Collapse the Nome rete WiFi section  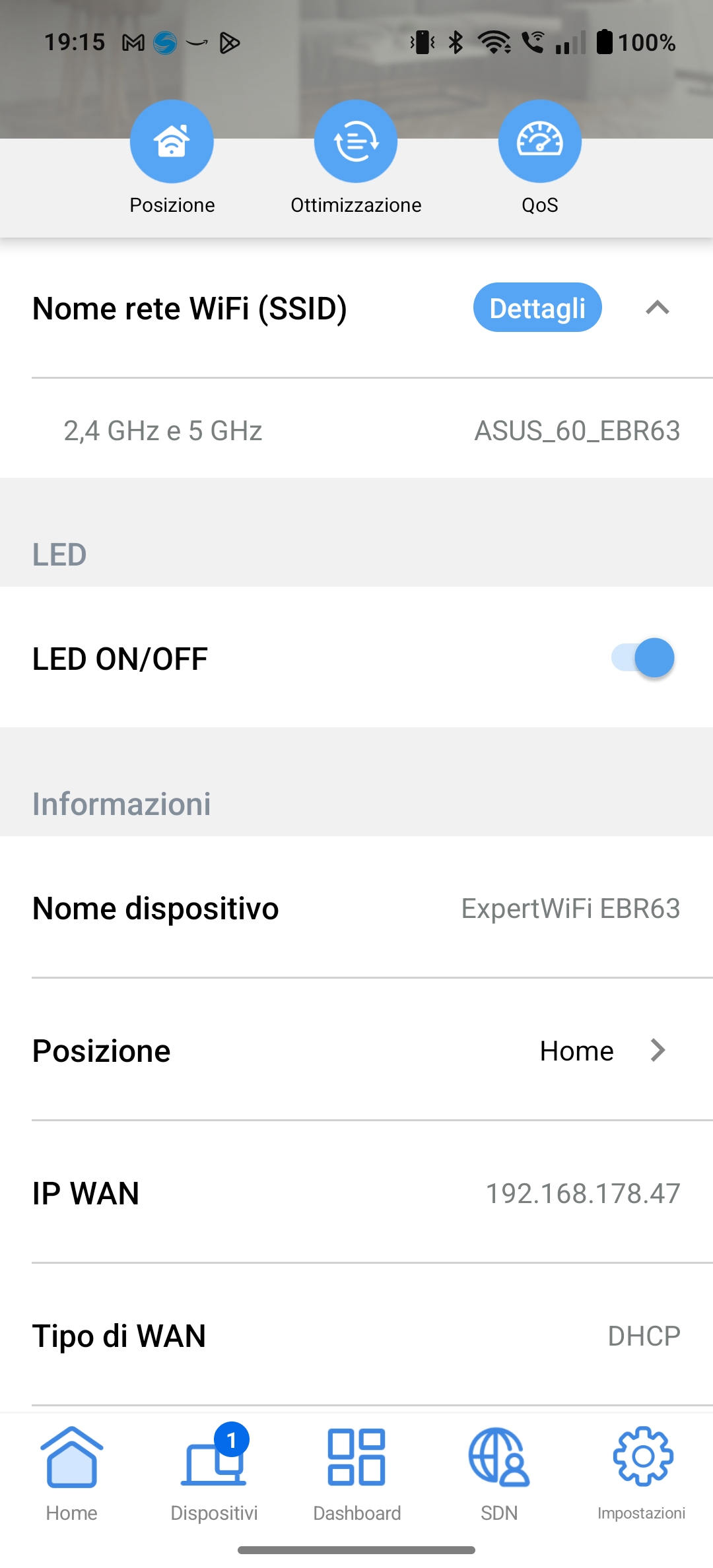pos(658,308)
